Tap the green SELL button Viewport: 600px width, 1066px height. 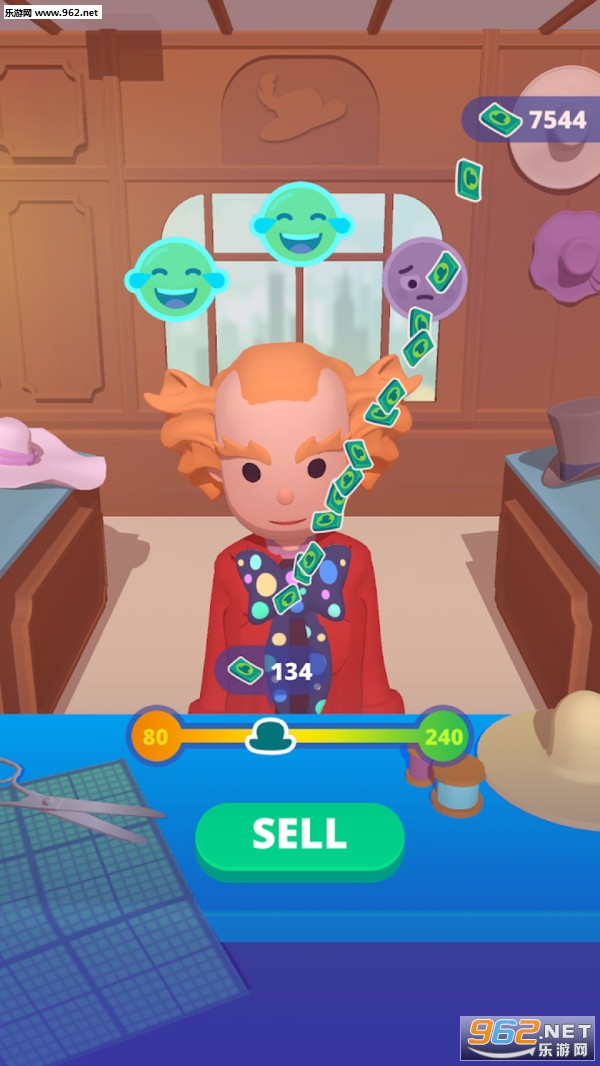click(300, 836)
